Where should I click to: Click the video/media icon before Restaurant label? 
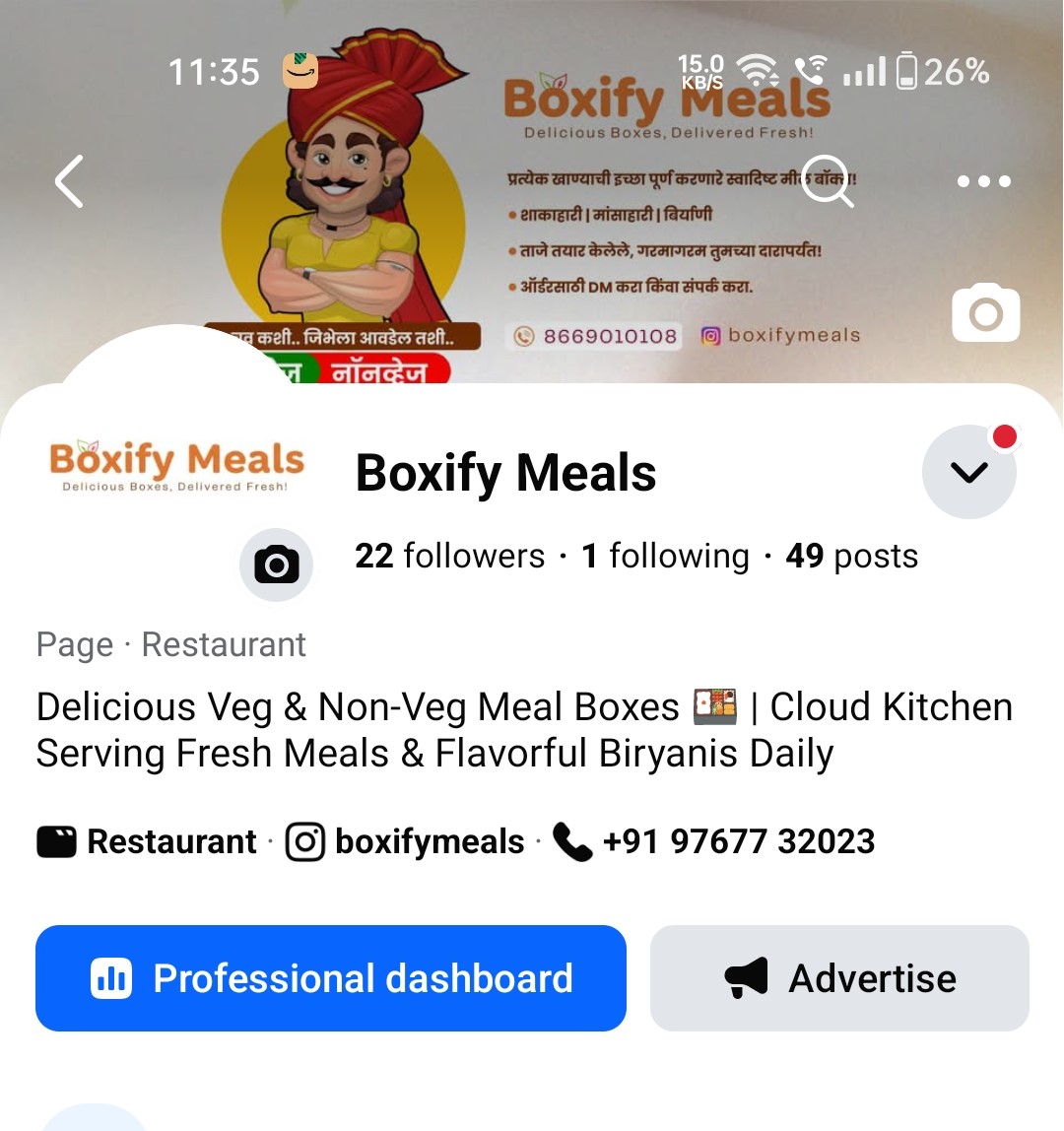56,839
